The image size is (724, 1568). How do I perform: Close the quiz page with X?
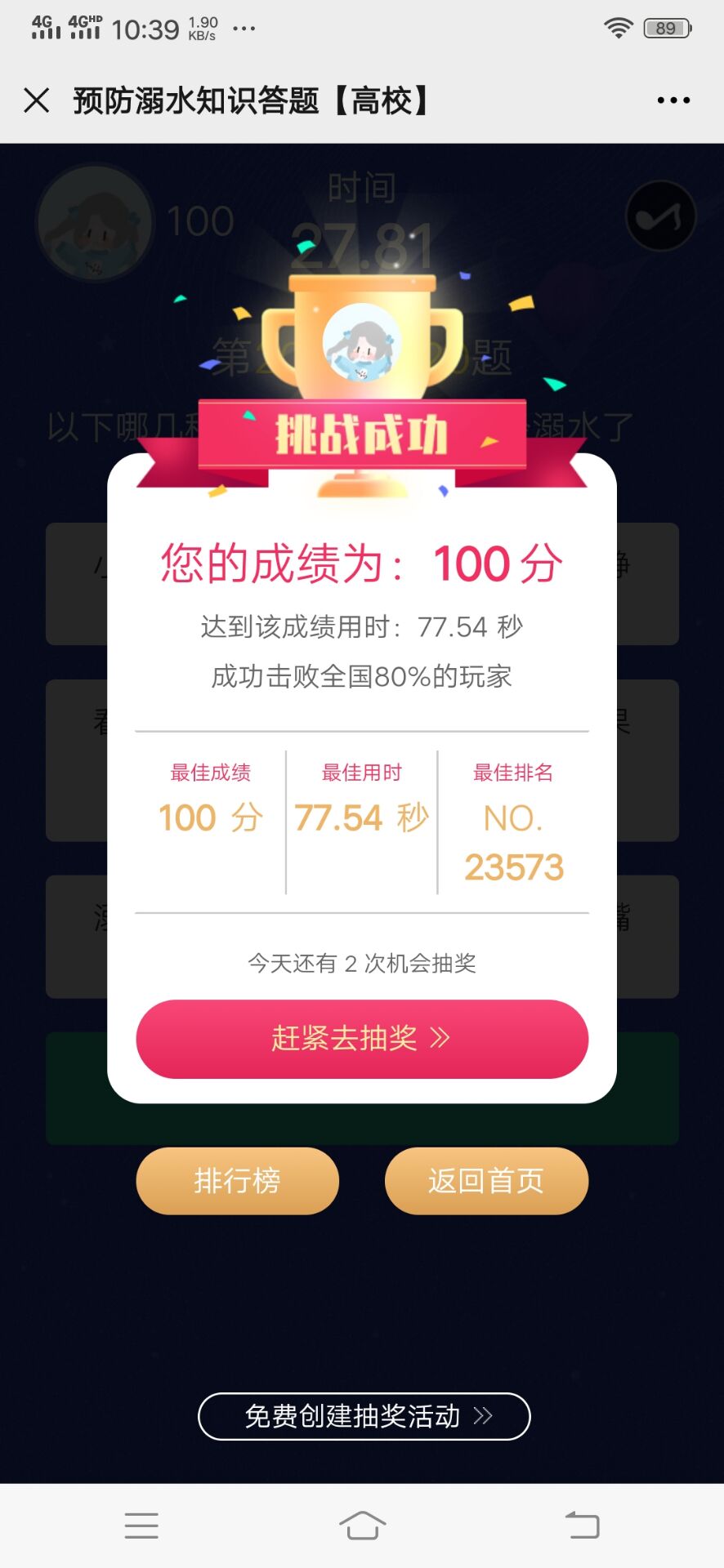coord(37,100)
